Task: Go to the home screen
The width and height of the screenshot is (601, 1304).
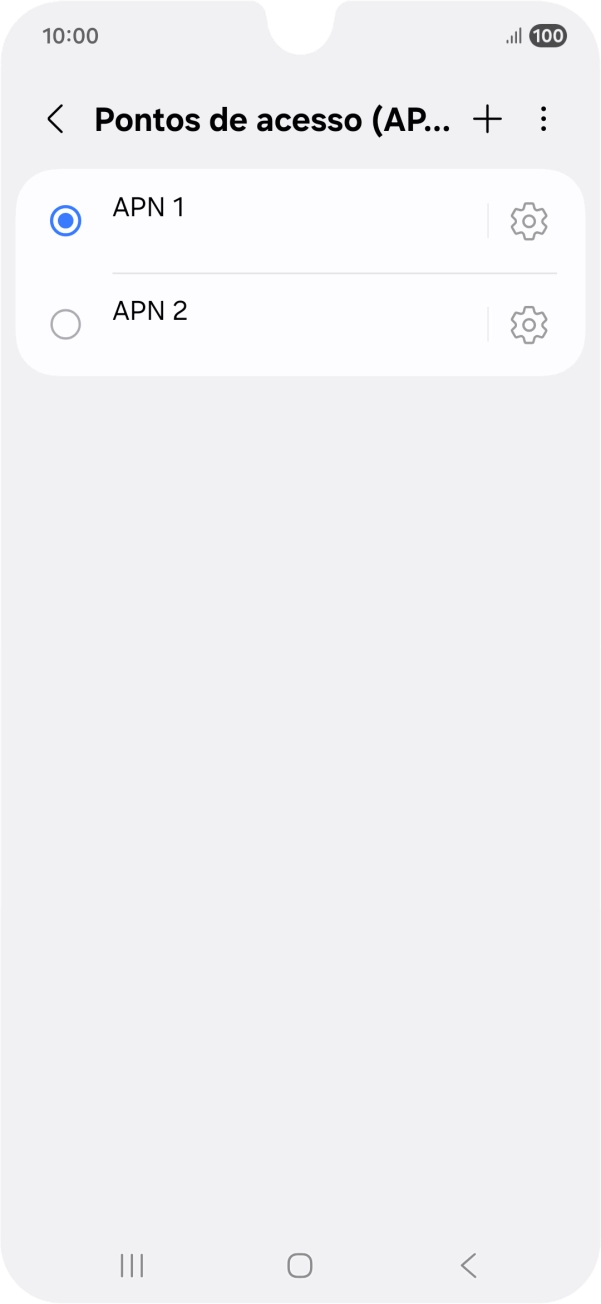Action: 300,1265
